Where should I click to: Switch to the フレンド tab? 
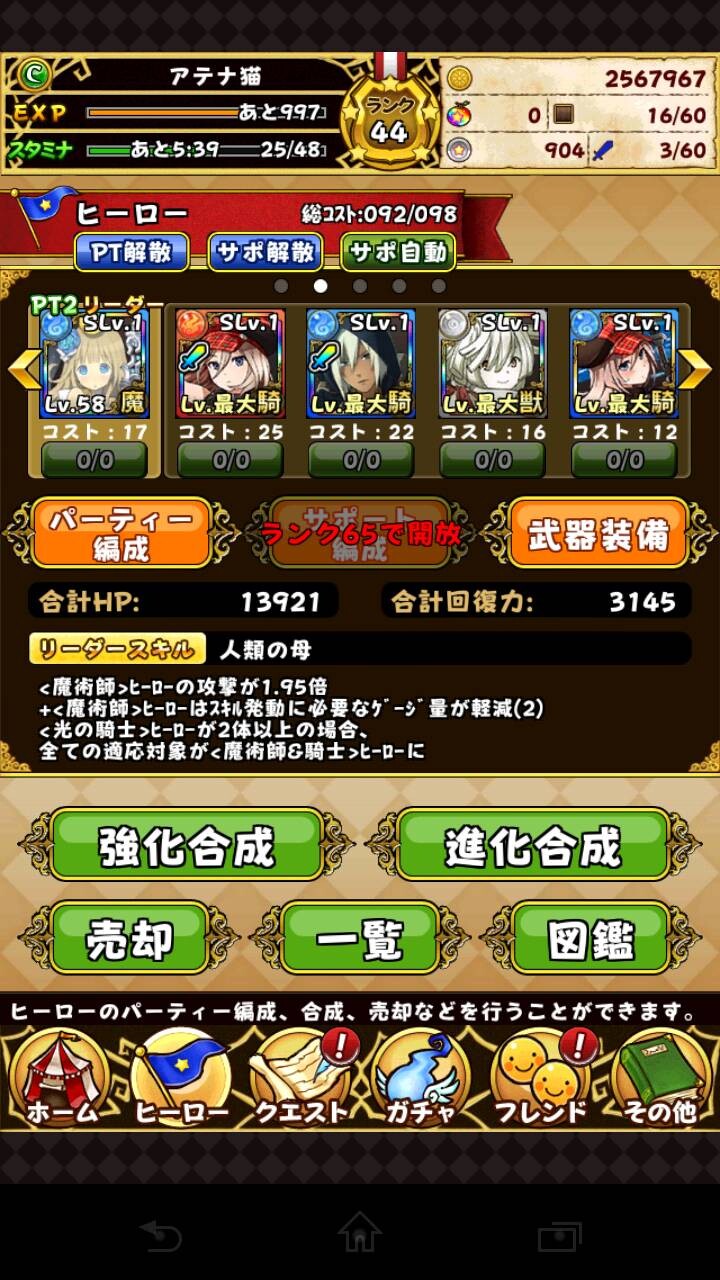[x=541, y=1078]
